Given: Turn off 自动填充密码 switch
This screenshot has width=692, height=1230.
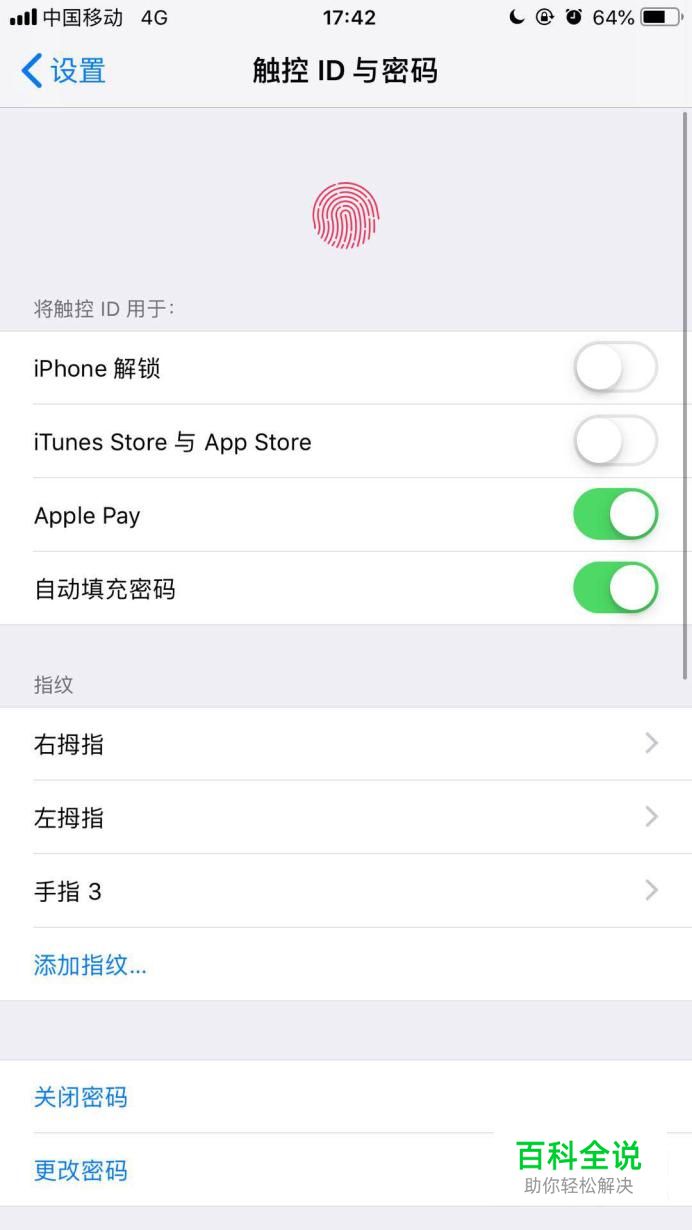Looking at the screenshot, I should click(615, 588).
